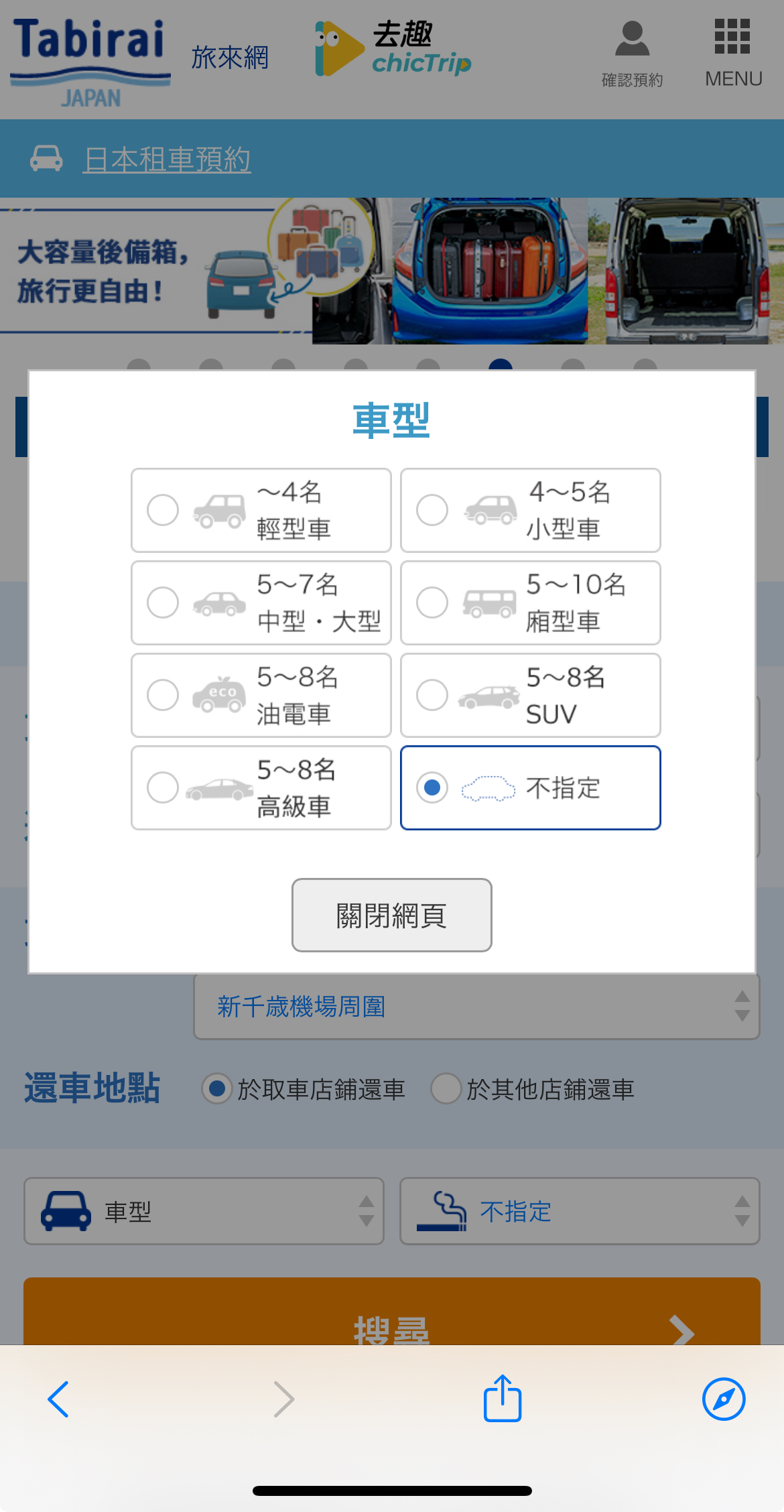The image size is (784, 1512).
Task: Choose the 5~8名 油電車 eco option
Action: [x=261, y=695]
